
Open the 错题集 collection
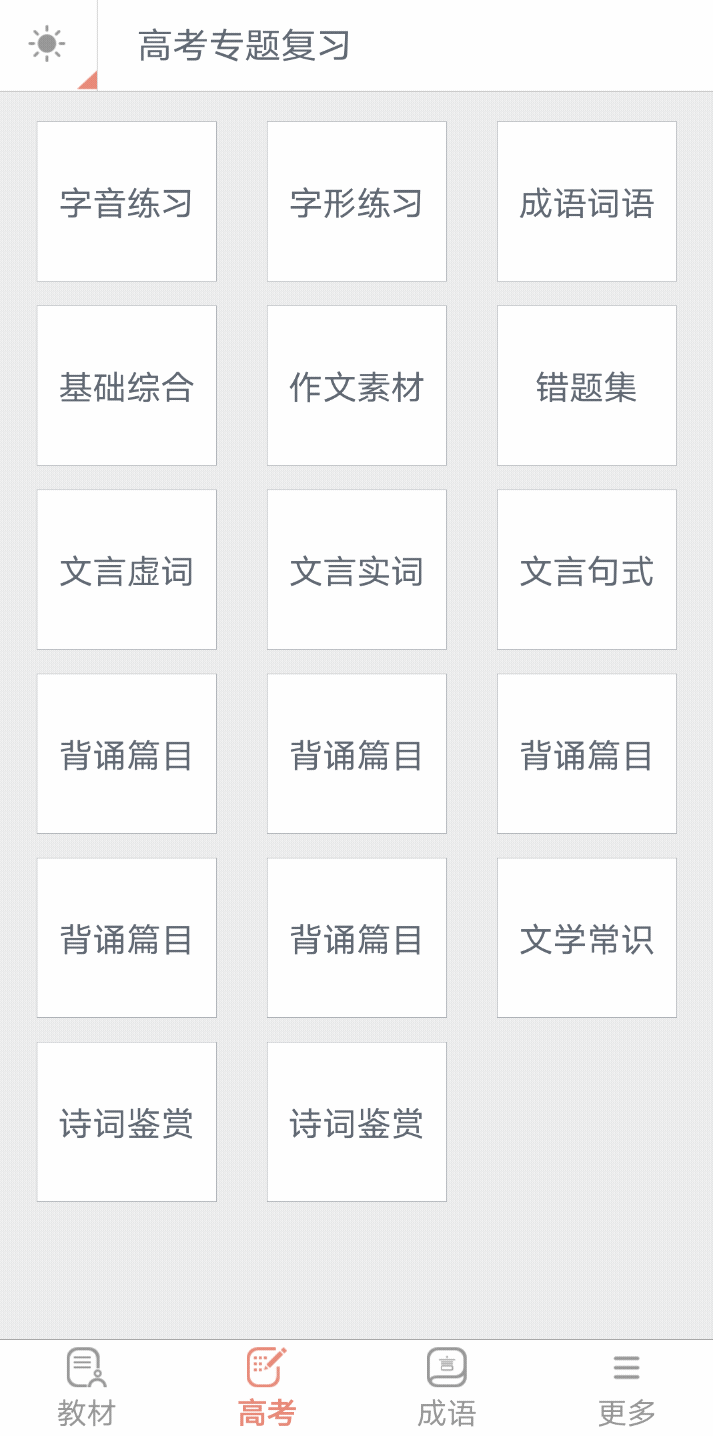click(587, 386)
